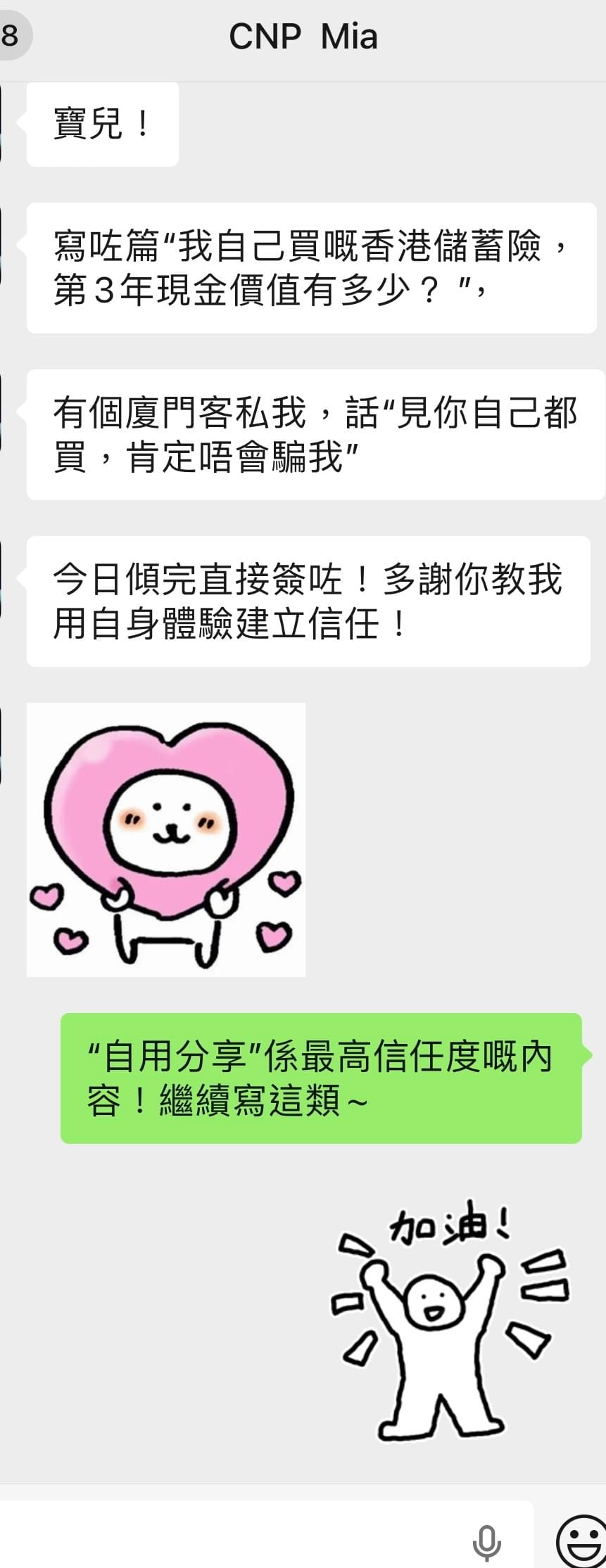The image size is (606, 1568).
Task: Open the pink heart sticker
Action: (166, 839)
